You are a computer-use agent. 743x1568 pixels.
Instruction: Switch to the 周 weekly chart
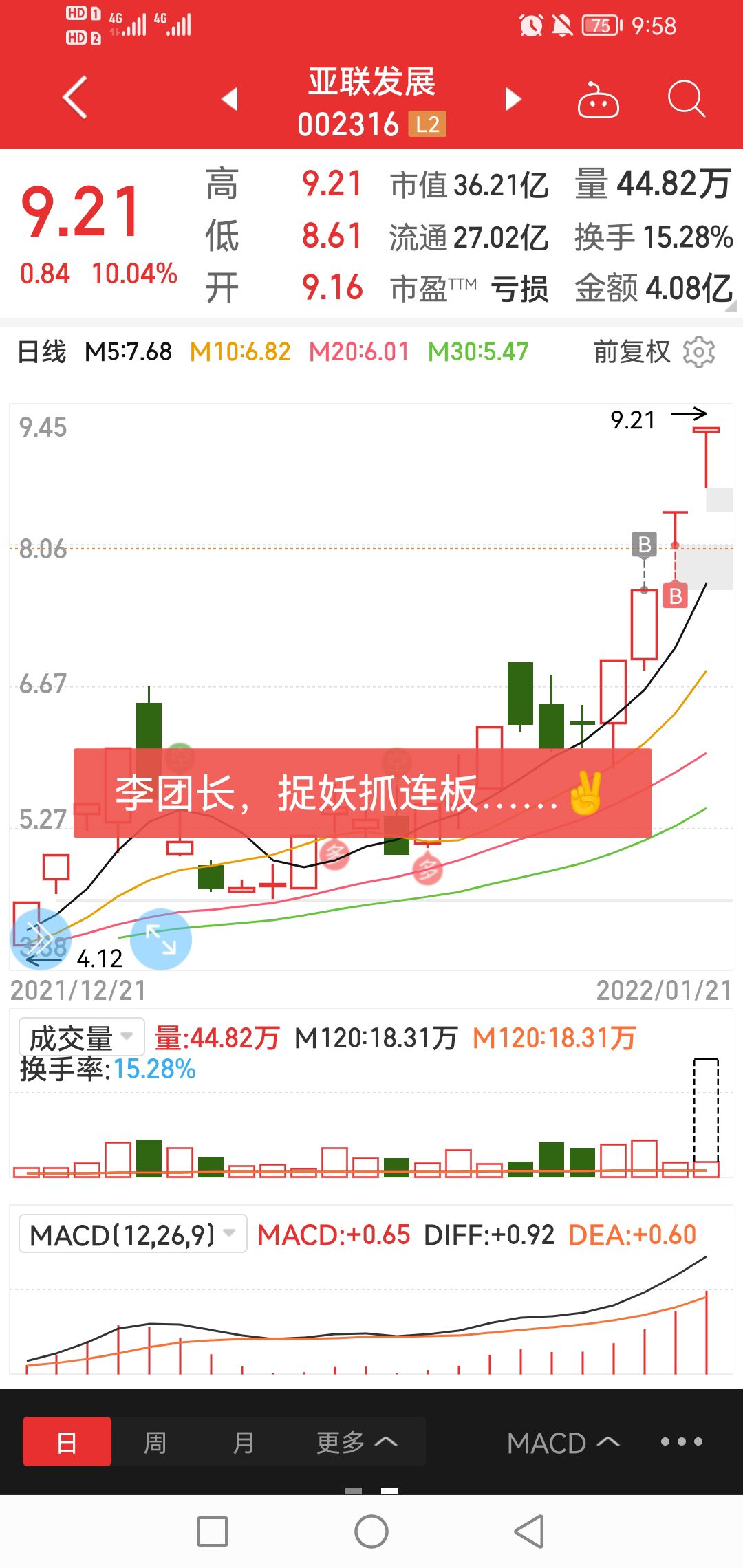click(x=155, y=1441)
